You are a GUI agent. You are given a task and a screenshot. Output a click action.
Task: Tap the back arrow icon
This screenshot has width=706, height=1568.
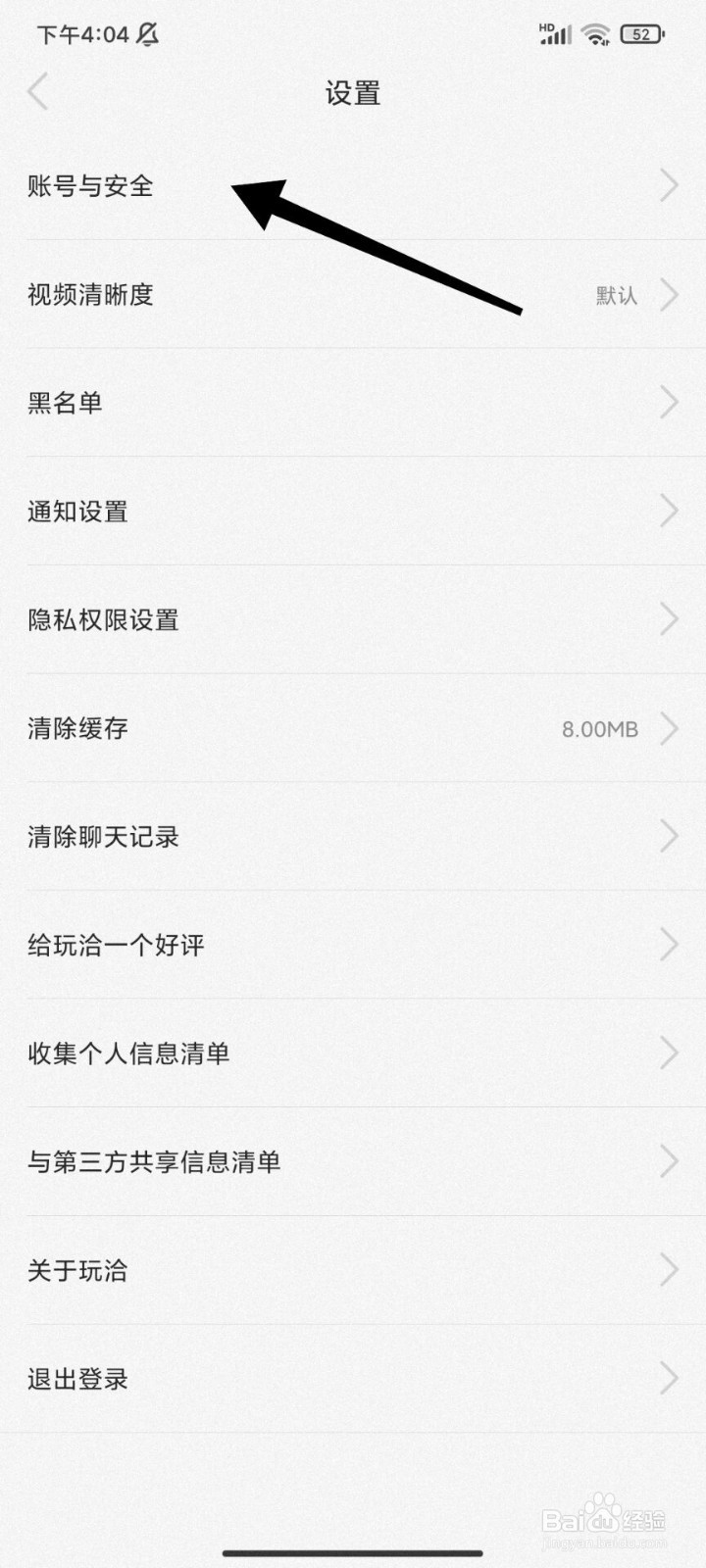click(37, 91)
